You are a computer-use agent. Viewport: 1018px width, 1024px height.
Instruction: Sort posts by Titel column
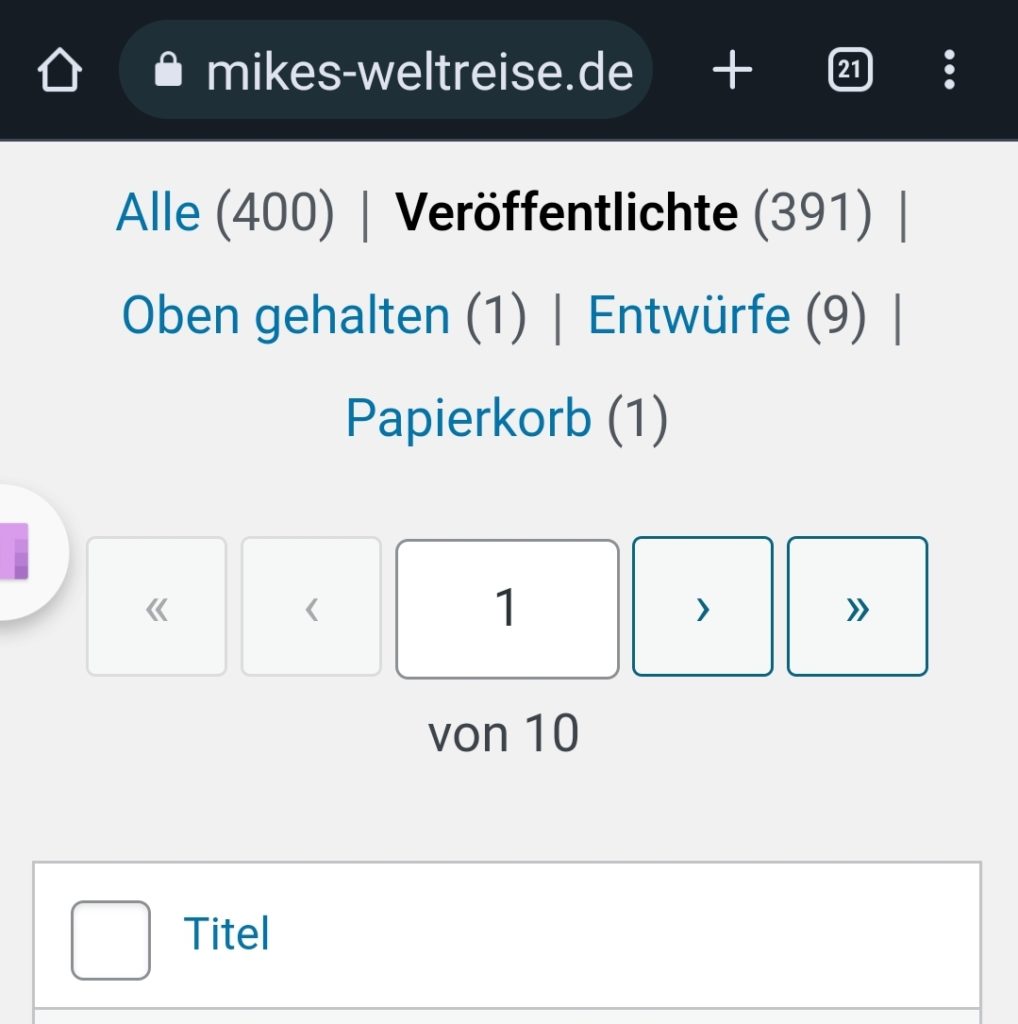click(x=227, y=934)
